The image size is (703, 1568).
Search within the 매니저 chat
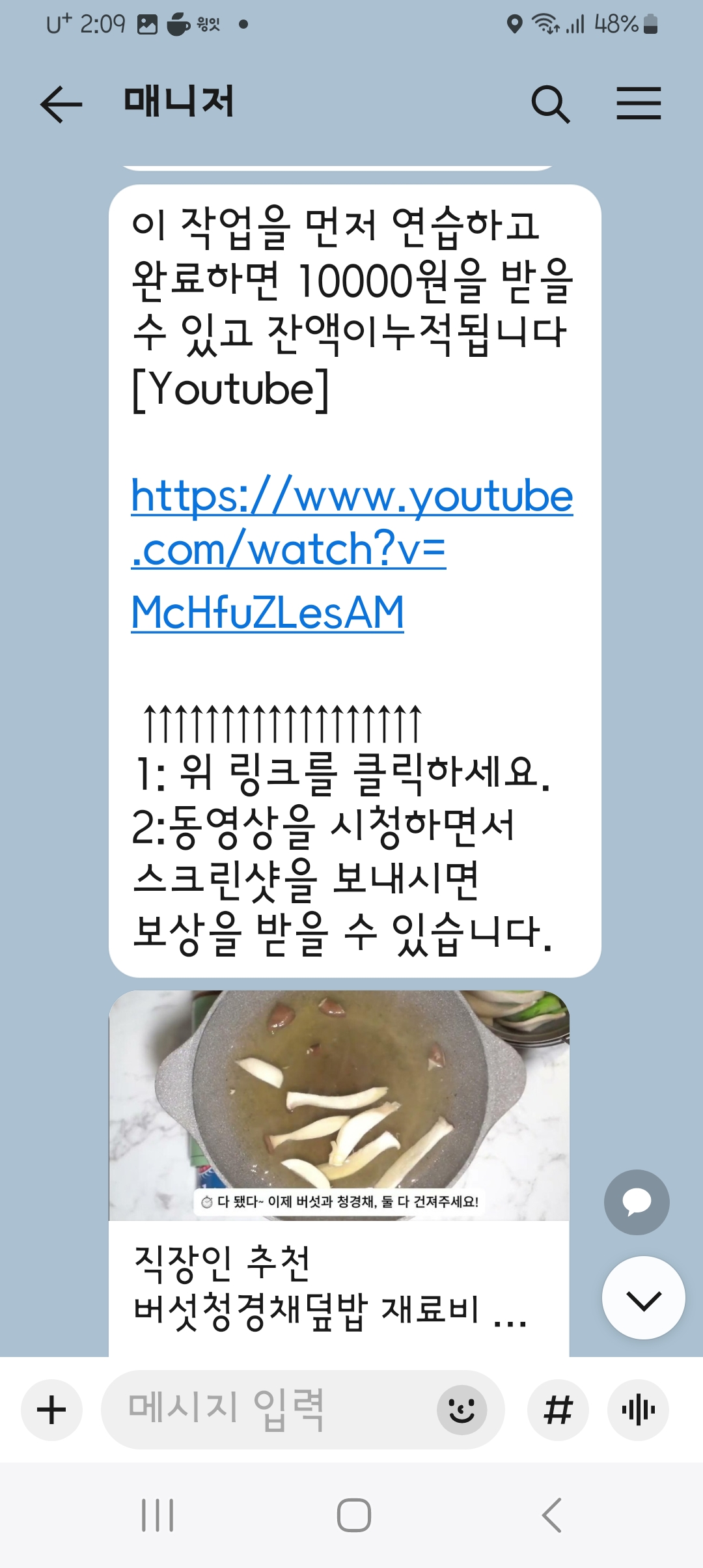(551, 104)
